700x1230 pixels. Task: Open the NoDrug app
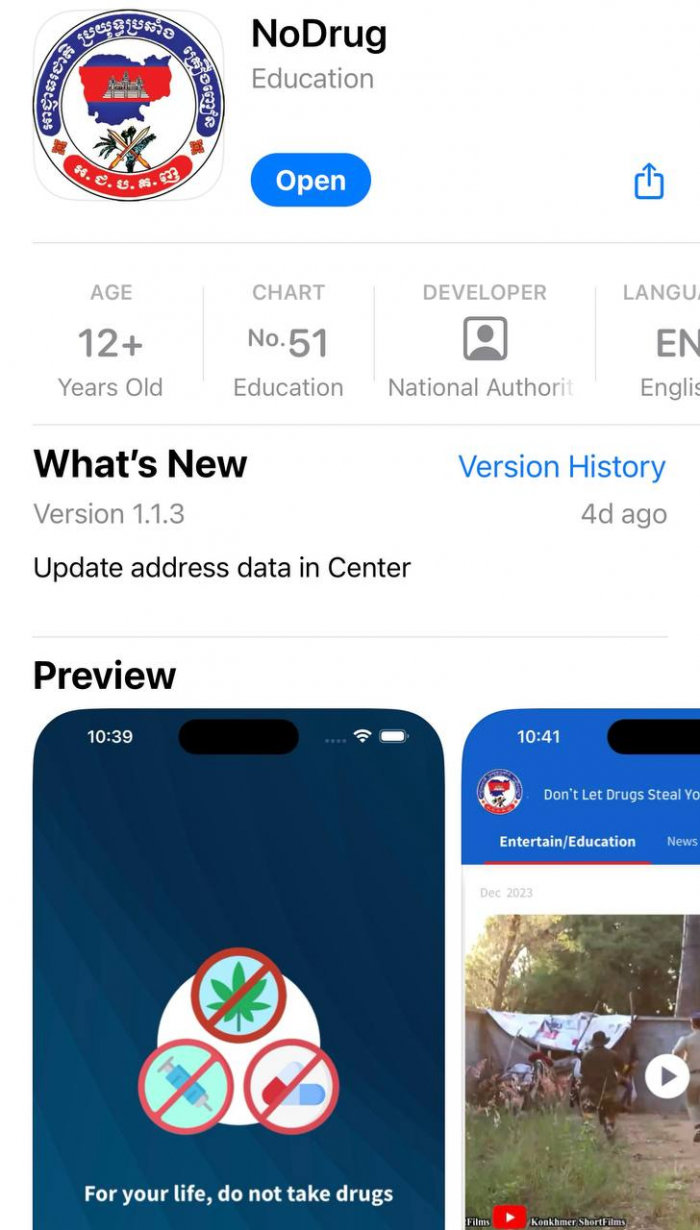click(x=310, y=181)
